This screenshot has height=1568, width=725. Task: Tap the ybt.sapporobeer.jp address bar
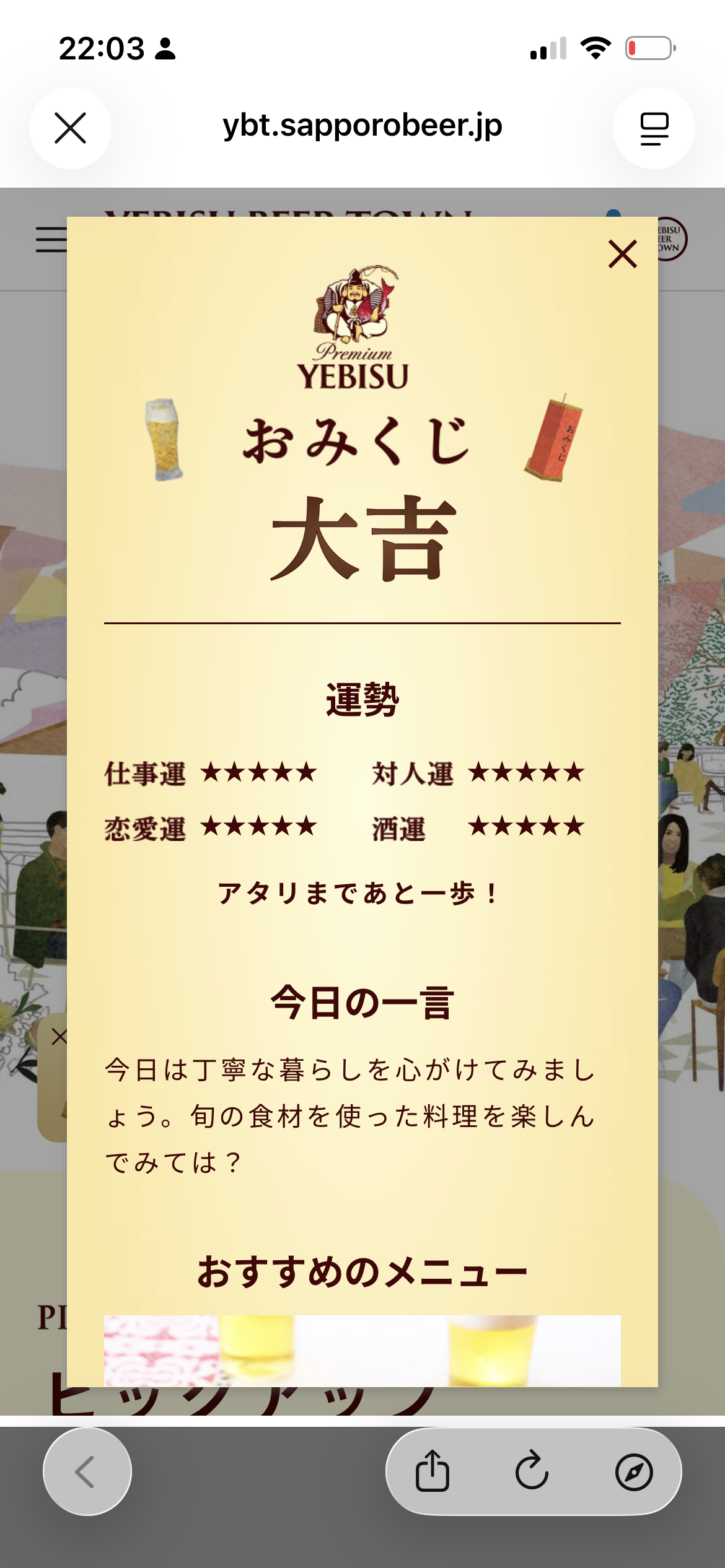362,126
